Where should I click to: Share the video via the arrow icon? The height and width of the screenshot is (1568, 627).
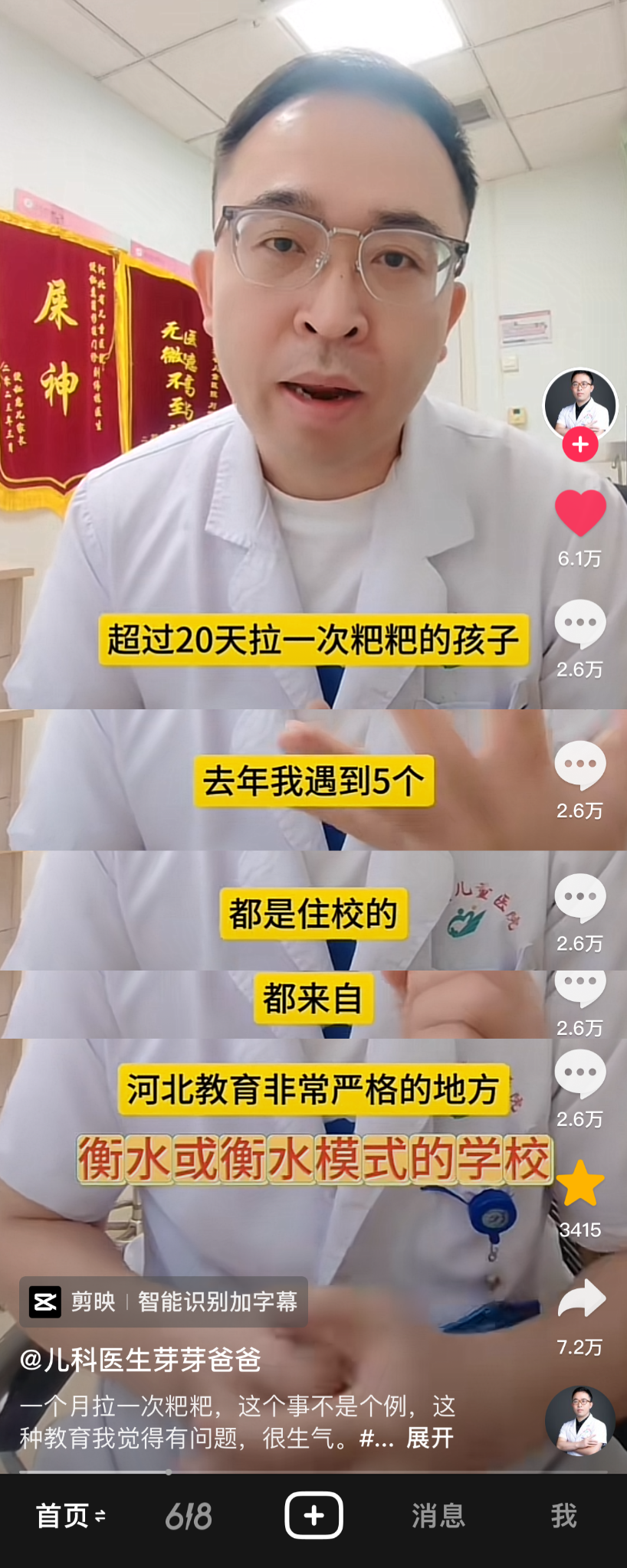click(581, 1300)
